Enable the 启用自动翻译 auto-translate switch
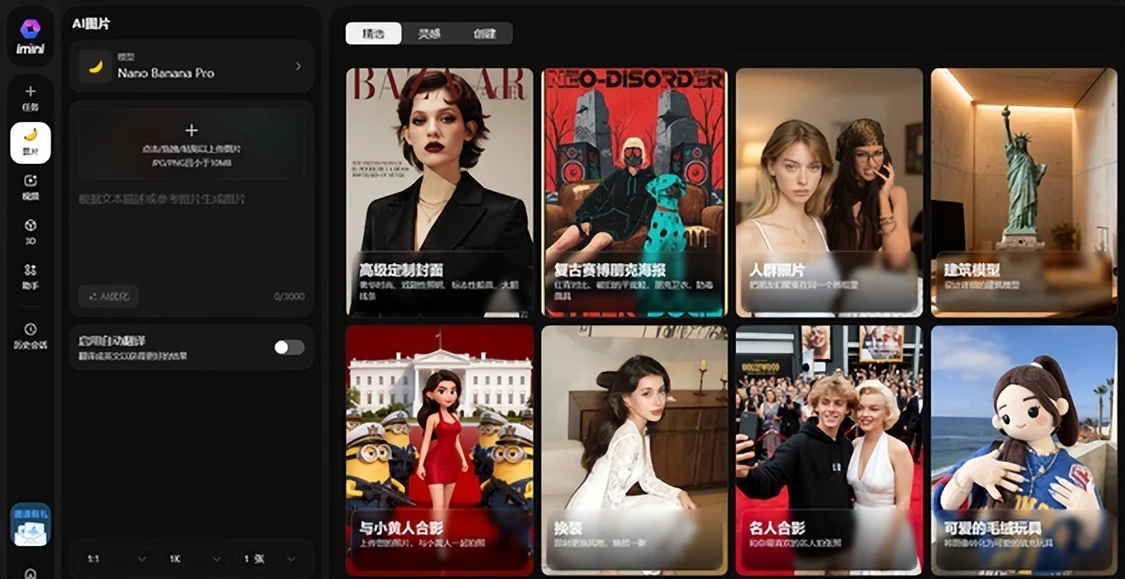1125x579 pixels. tap(289, 347)
